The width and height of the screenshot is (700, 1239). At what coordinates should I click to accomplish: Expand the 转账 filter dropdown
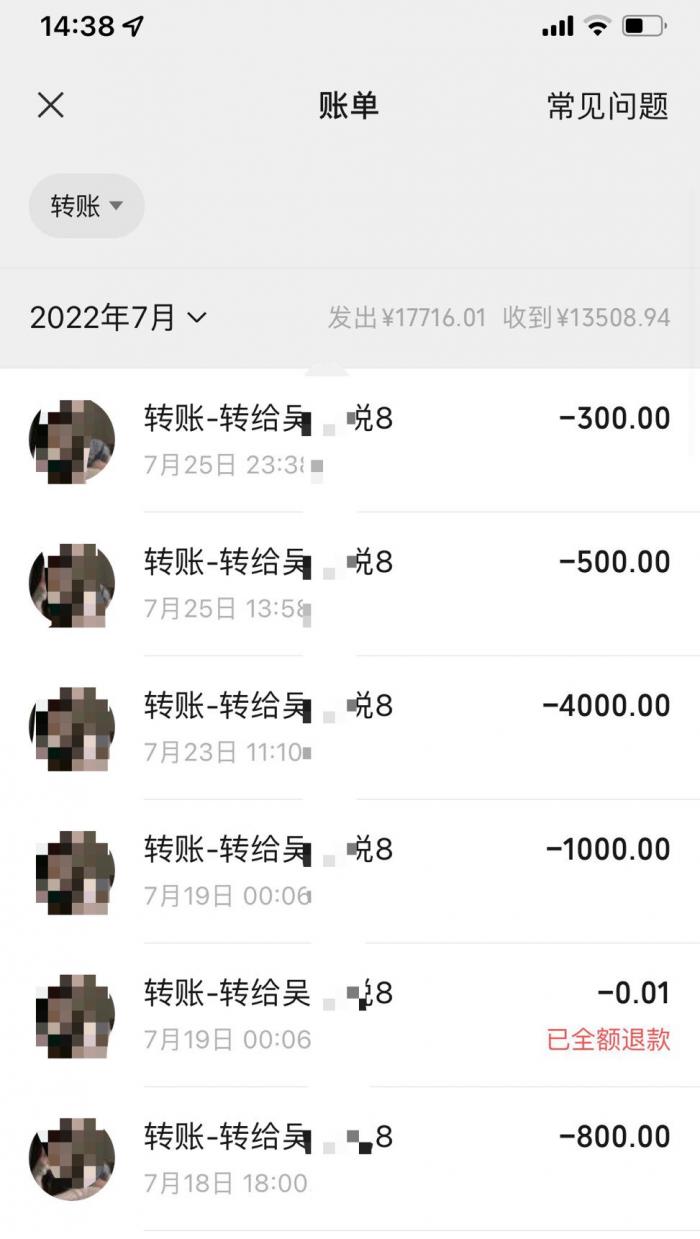pos(87,206)
